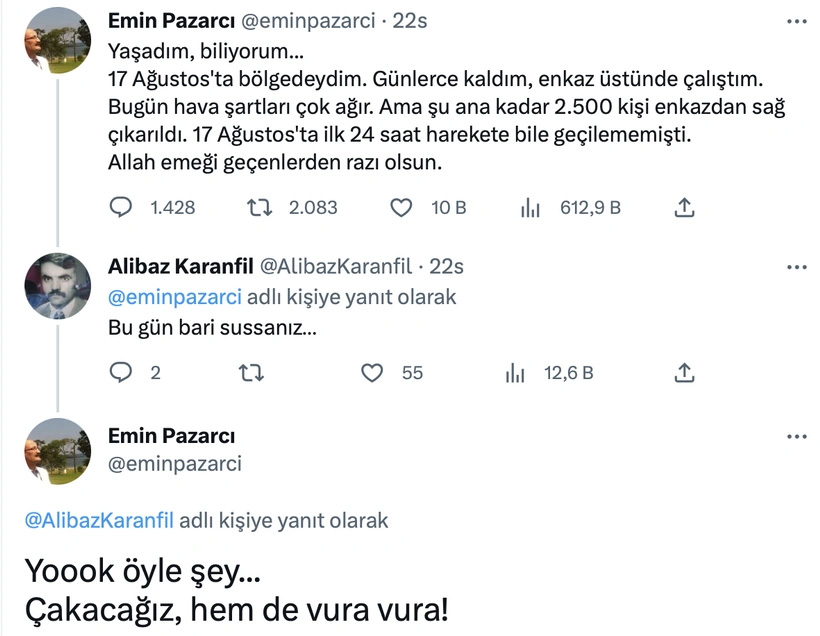Open Alibaz Karanfil's profile picture
This screenshot has height=636, width=820.
(58, 286)
